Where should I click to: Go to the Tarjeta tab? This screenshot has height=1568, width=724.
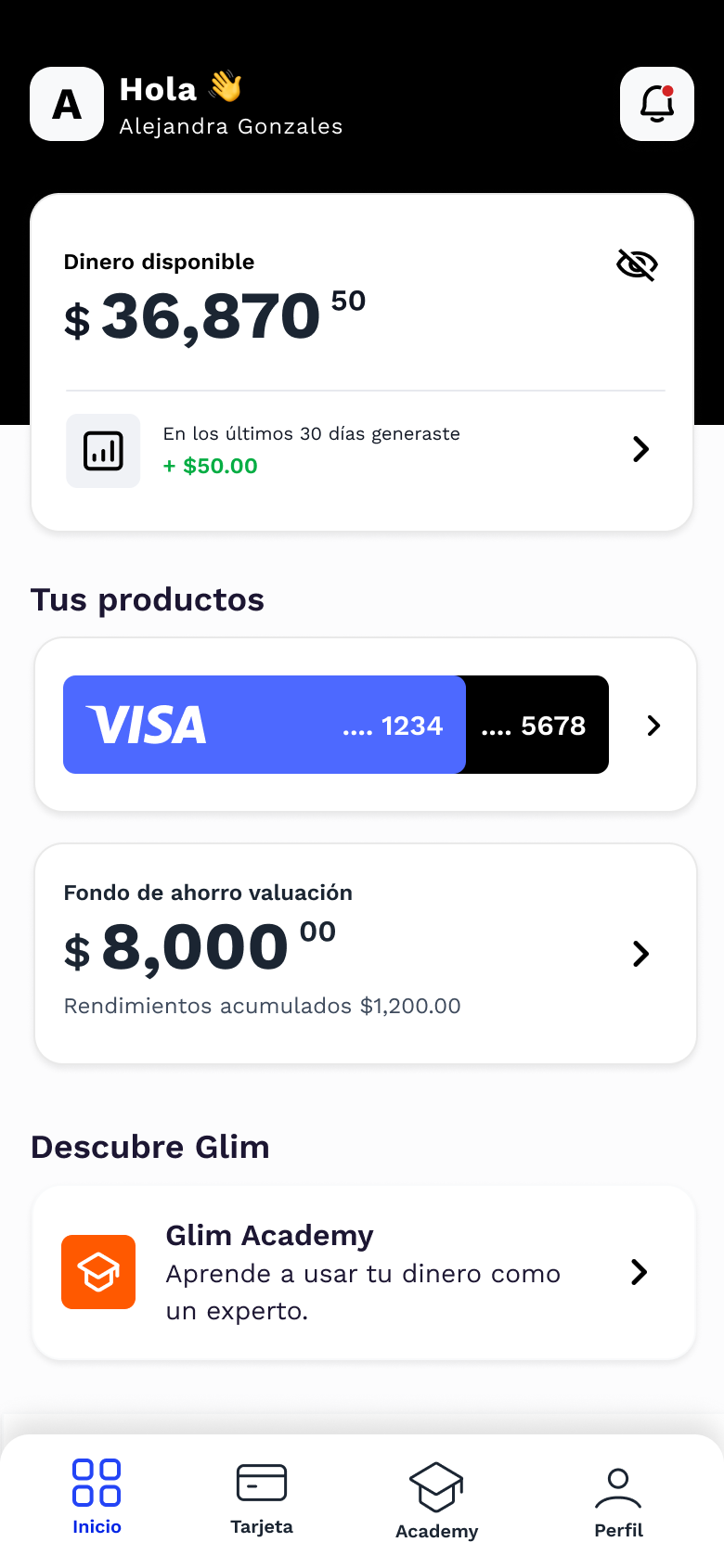tap(262, 1496)
